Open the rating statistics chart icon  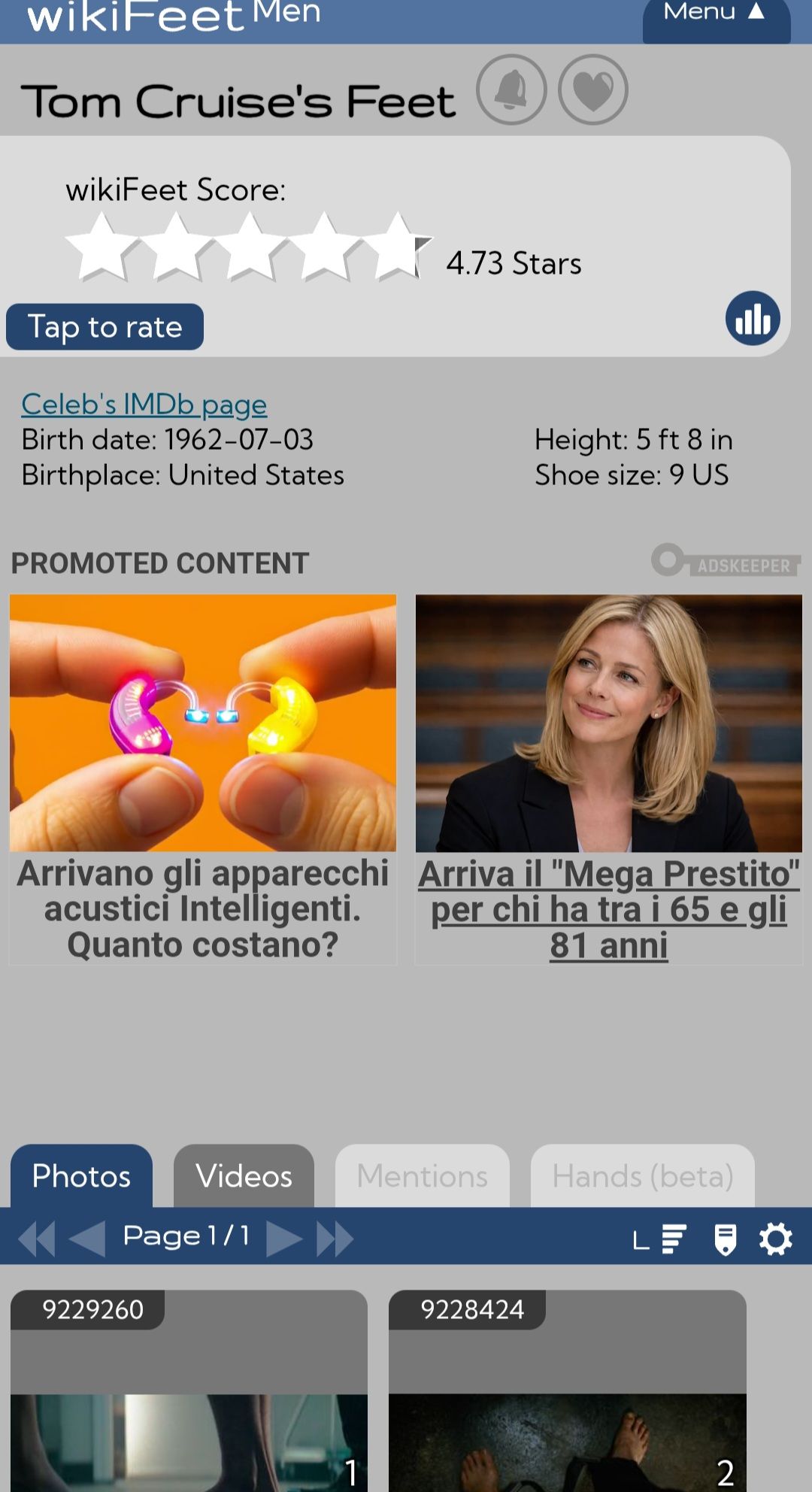tap(753, 318)
